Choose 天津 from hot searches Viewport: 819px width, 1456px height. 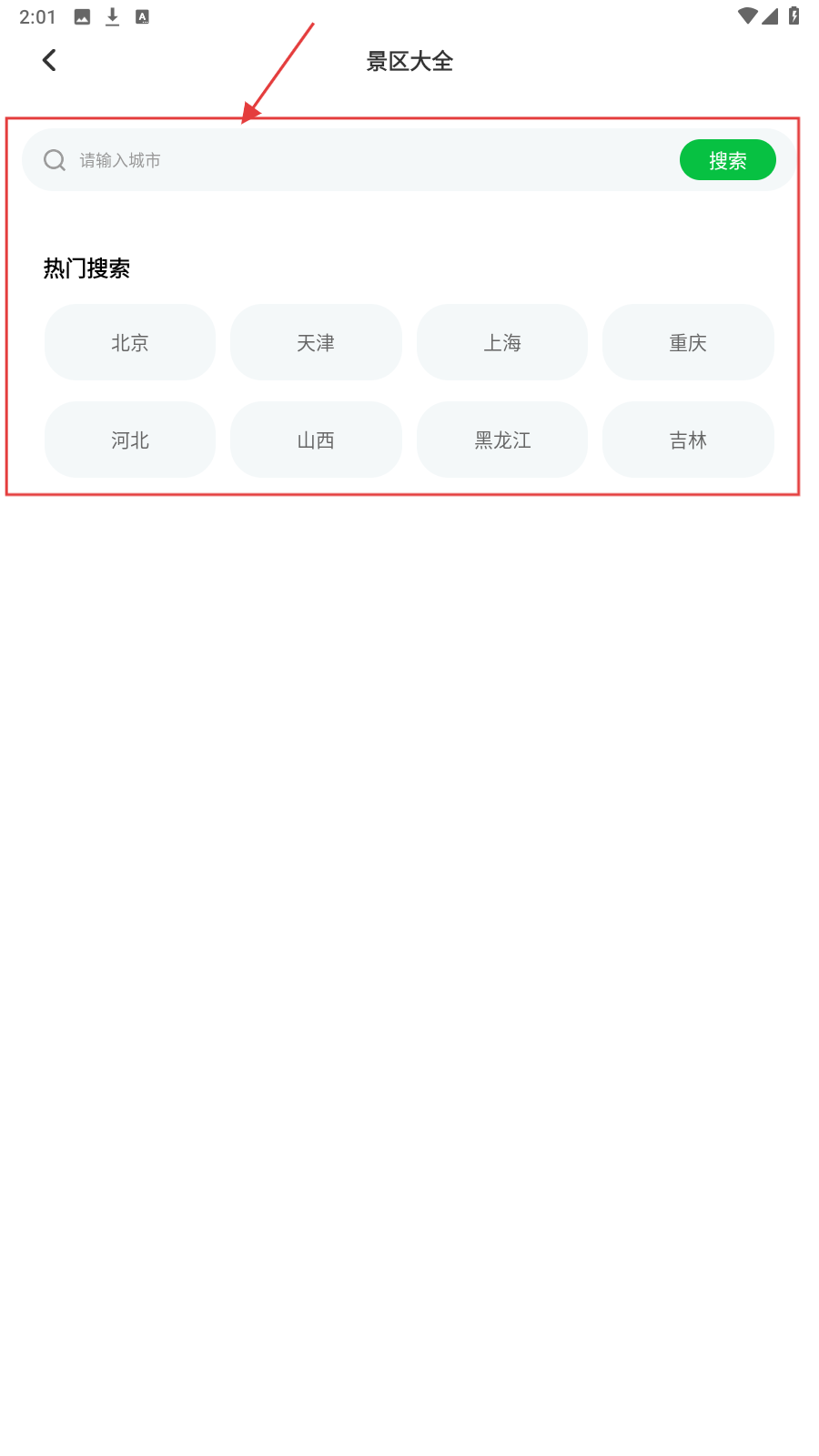pyautogui.click(x=316, y=342)
